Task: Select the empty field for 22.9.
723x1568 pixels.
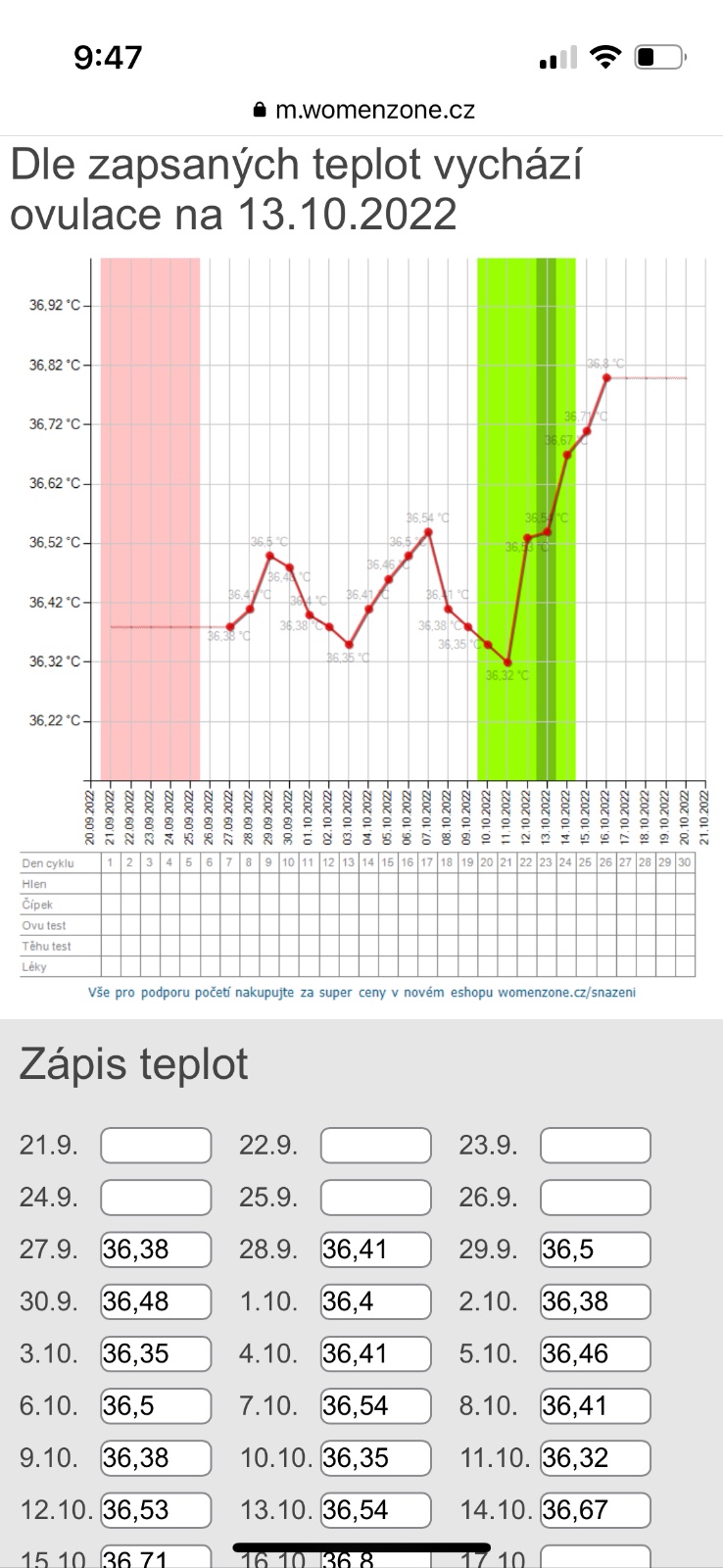Action: tap(376, 1146)
